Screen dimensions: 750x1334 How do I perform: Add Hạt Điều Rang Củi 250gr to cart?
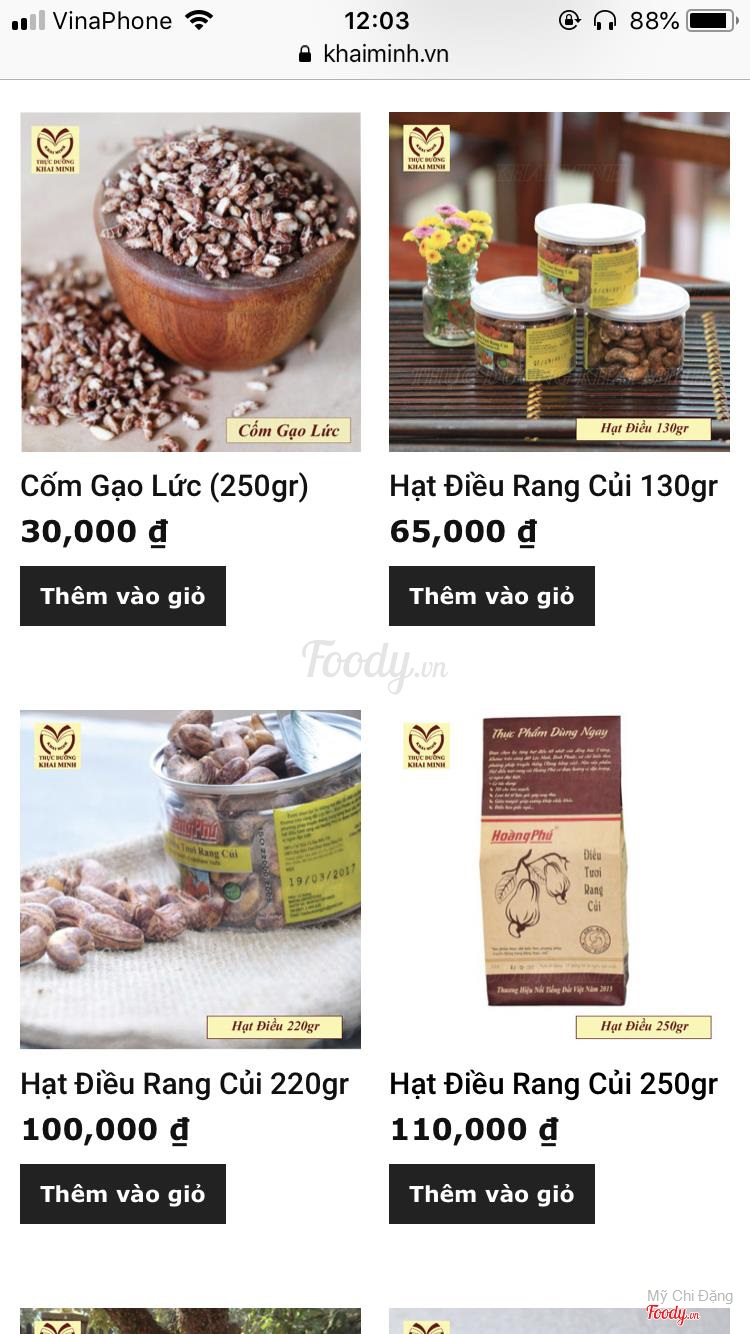coord(492,1194)
